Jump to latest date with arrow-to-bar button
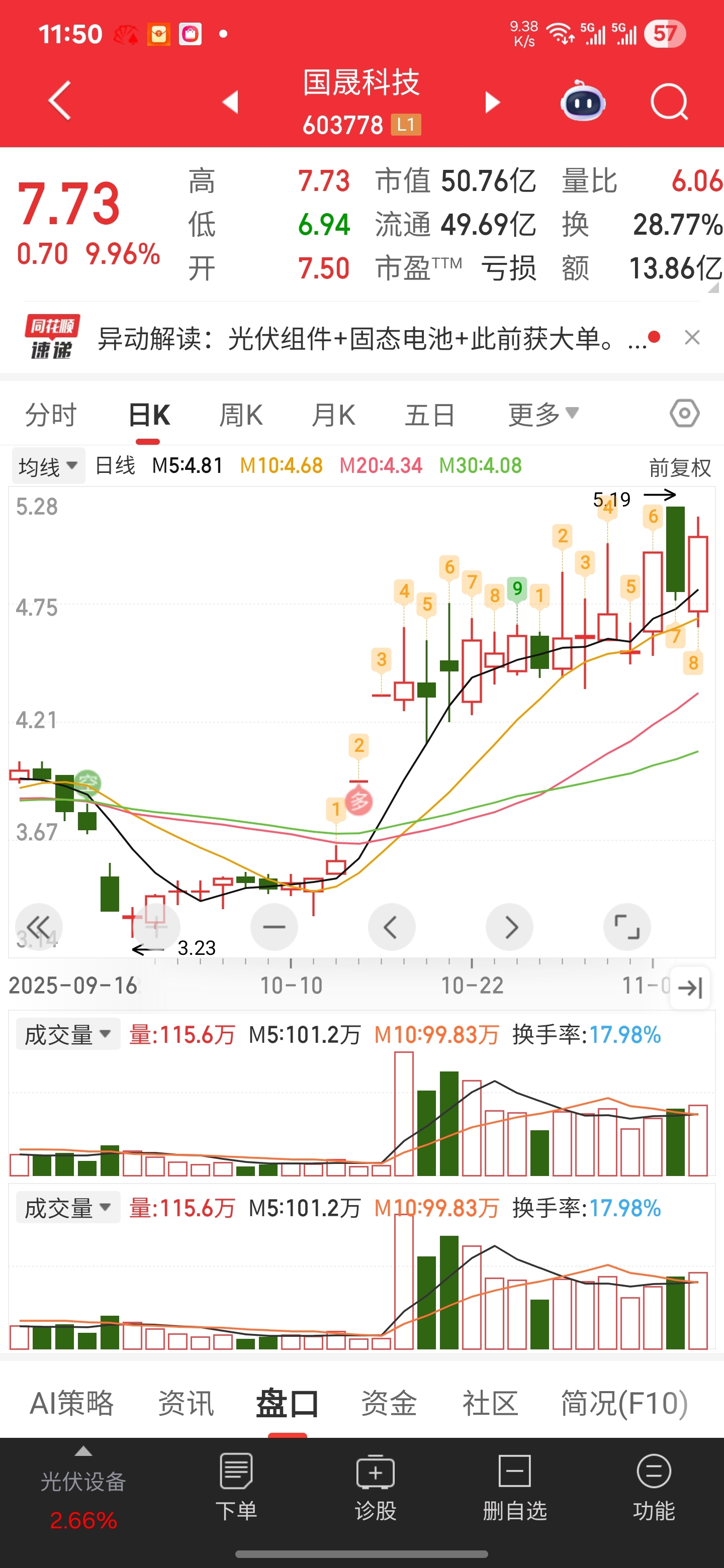 (690, 988)
